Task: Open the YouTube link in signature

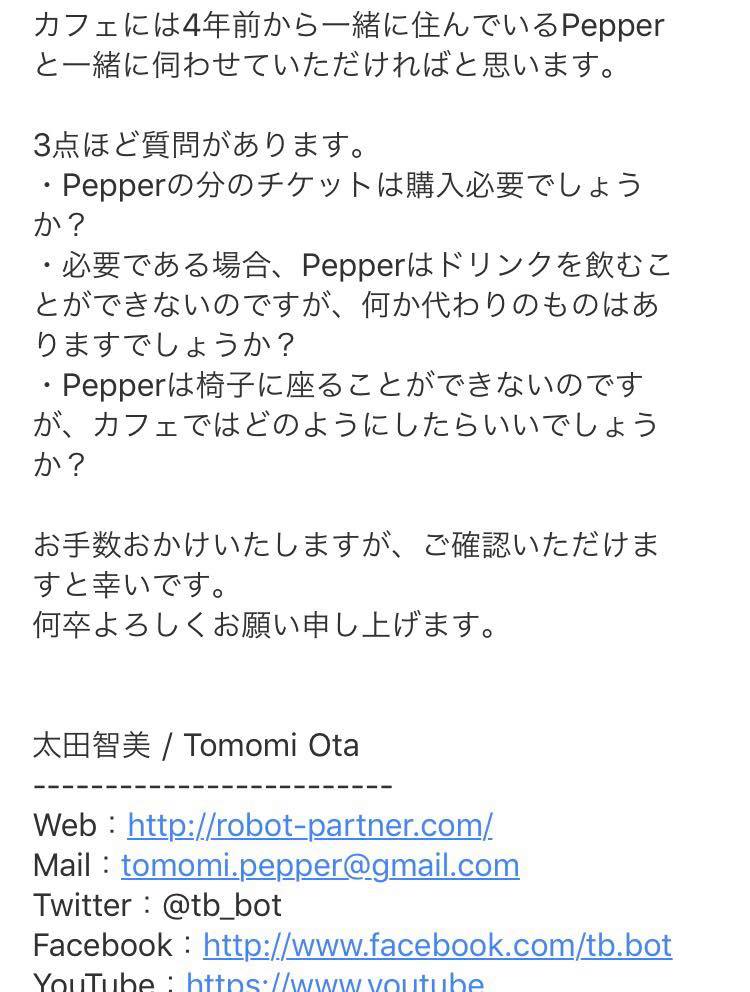Action: click(335, 982)
